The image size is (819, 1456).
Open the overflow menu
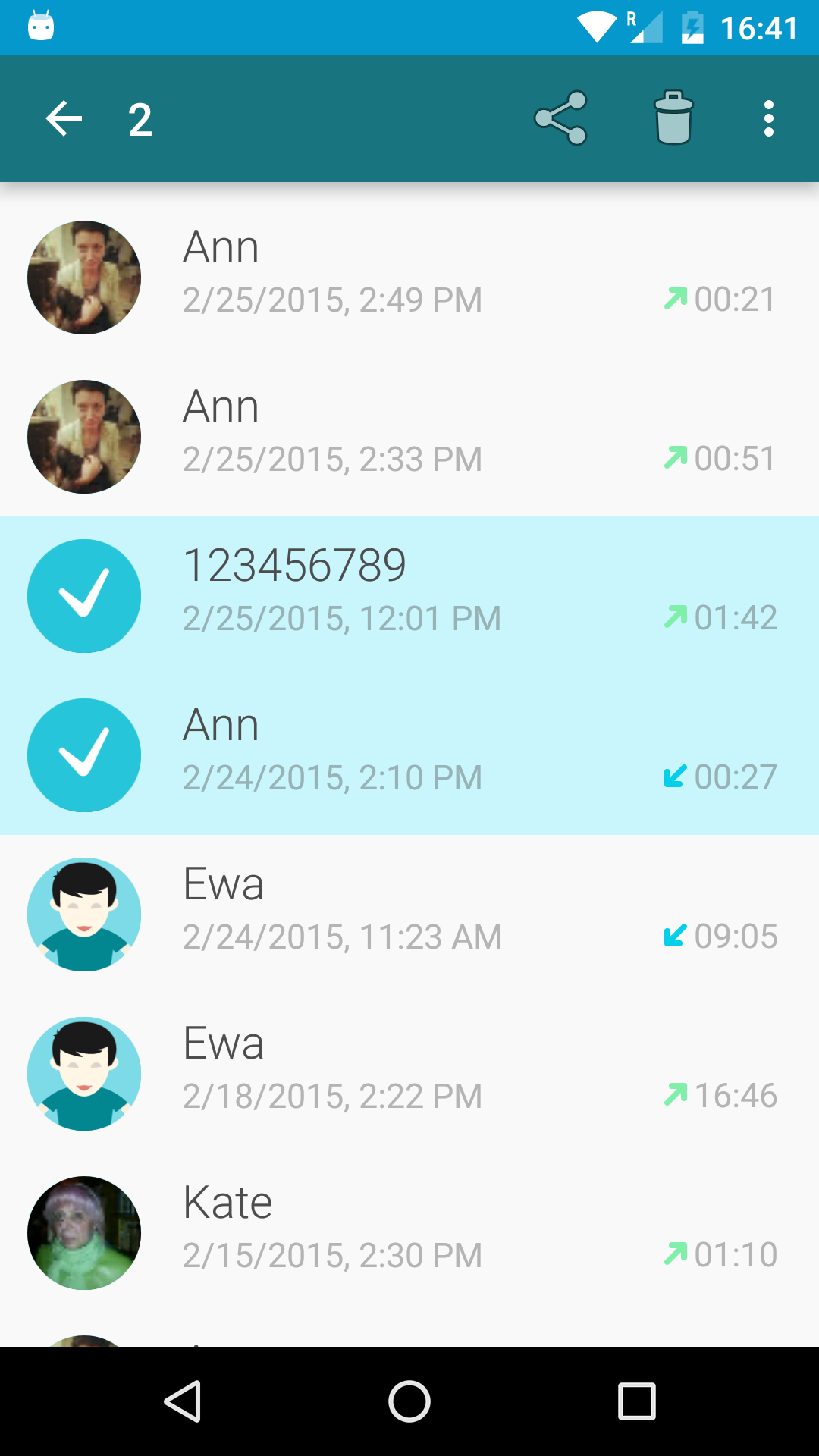(x=768, y=119)
